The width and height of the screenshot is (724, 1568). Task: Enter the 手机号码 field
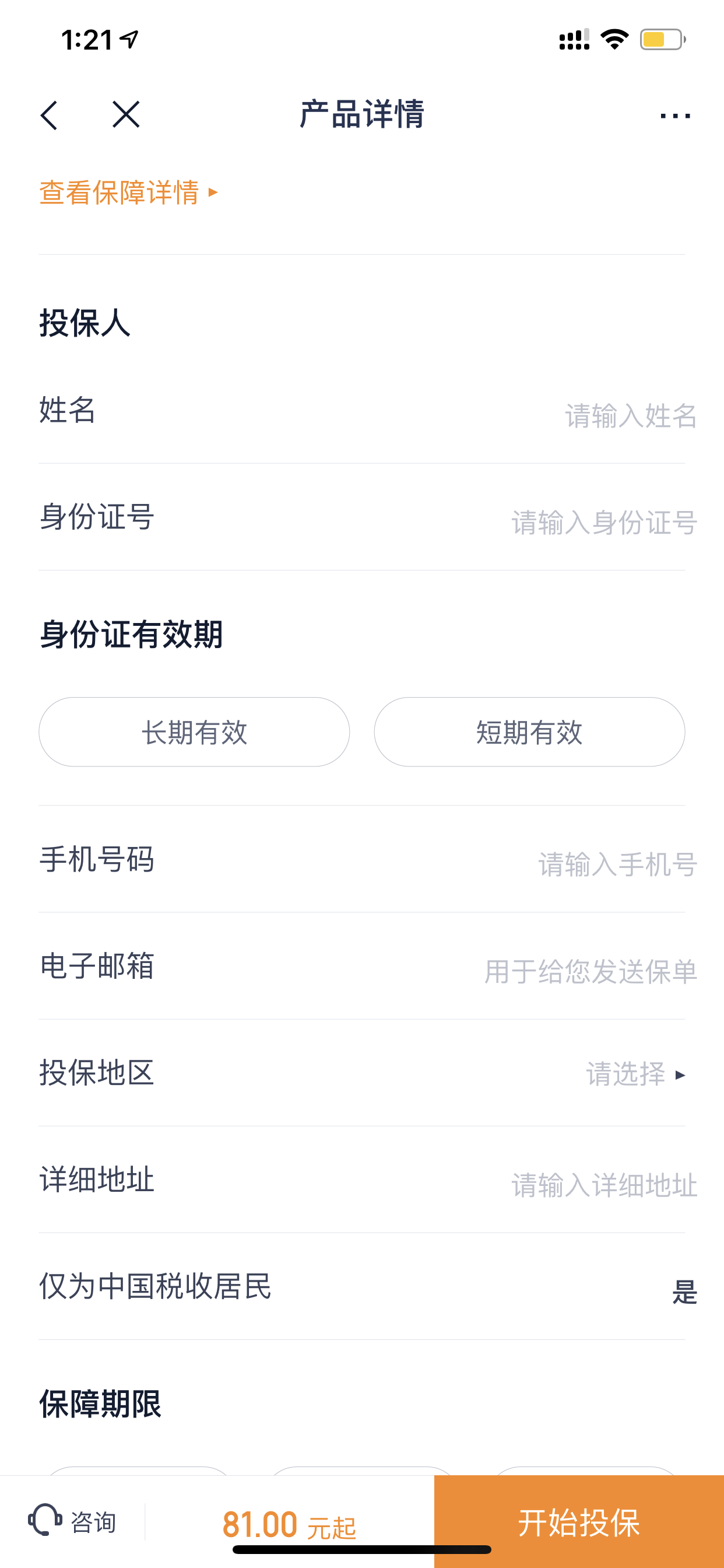pyautogui.click(x=362, y=859)
